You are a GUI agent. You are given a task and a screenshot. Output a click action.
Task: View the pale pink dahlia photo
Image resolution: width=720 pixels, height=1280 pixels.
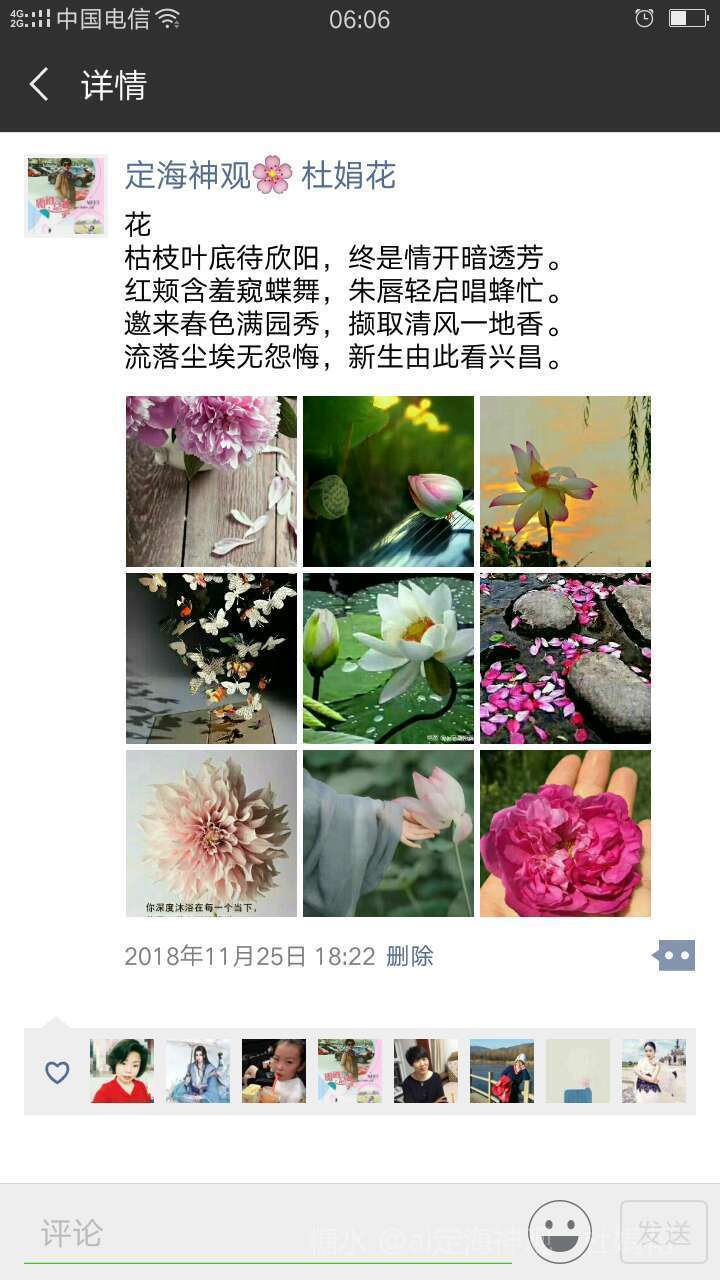(x=211, y=833)
